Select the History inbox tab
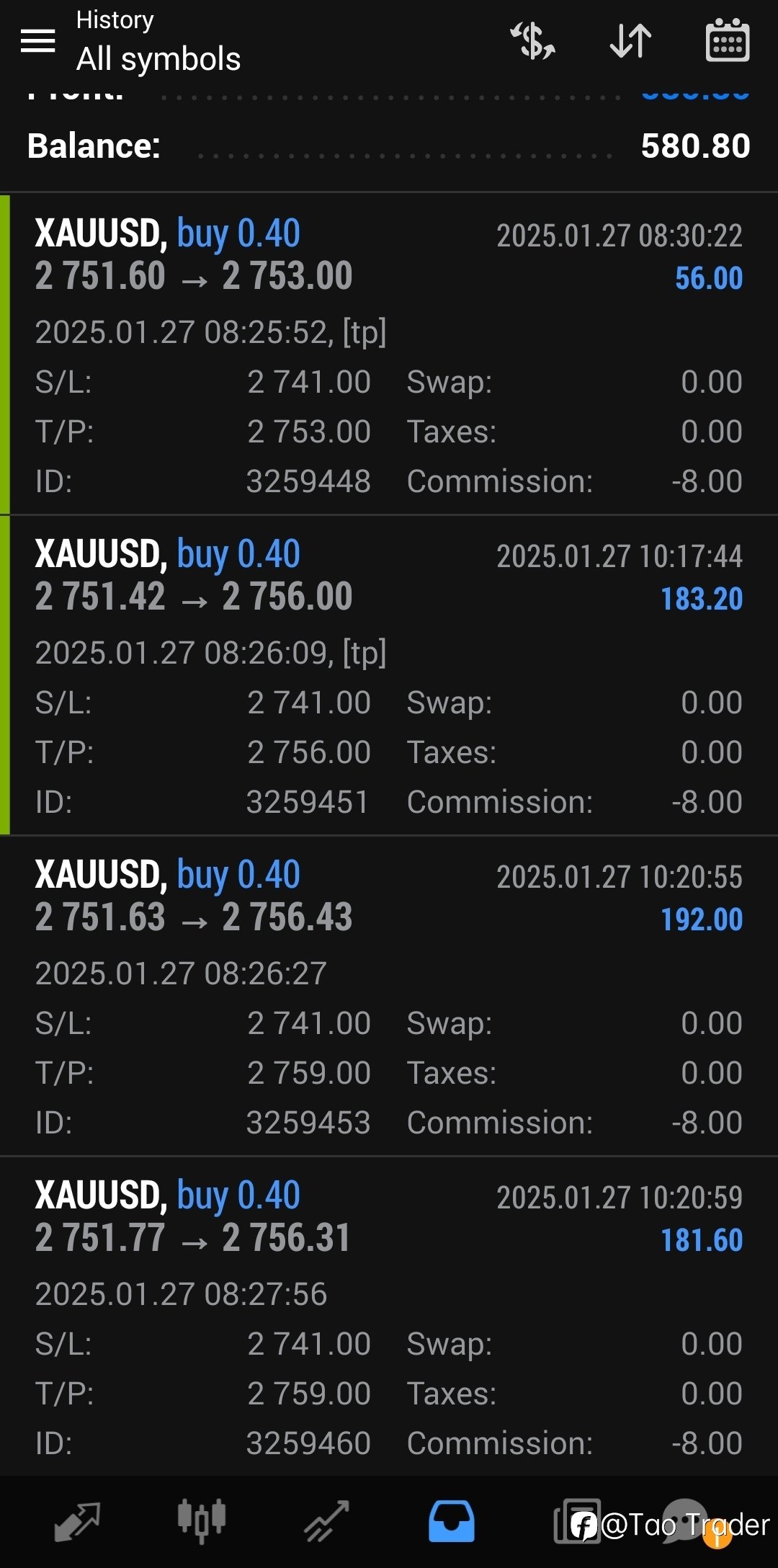Screen dimensions: 778x1568 click(x=452, y=1521)
